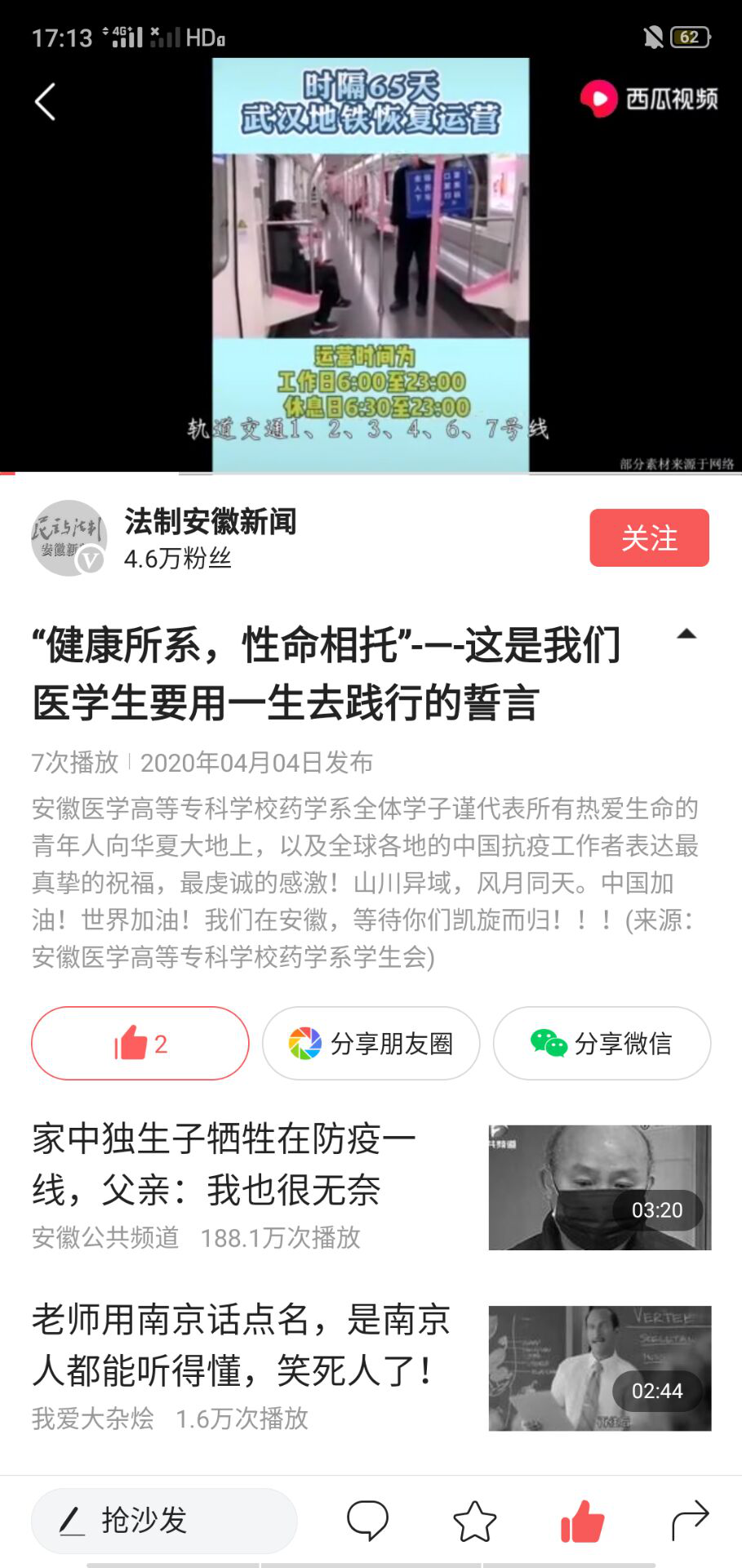
Task: Share to 朋友圈
Action: coord(371,1043)
